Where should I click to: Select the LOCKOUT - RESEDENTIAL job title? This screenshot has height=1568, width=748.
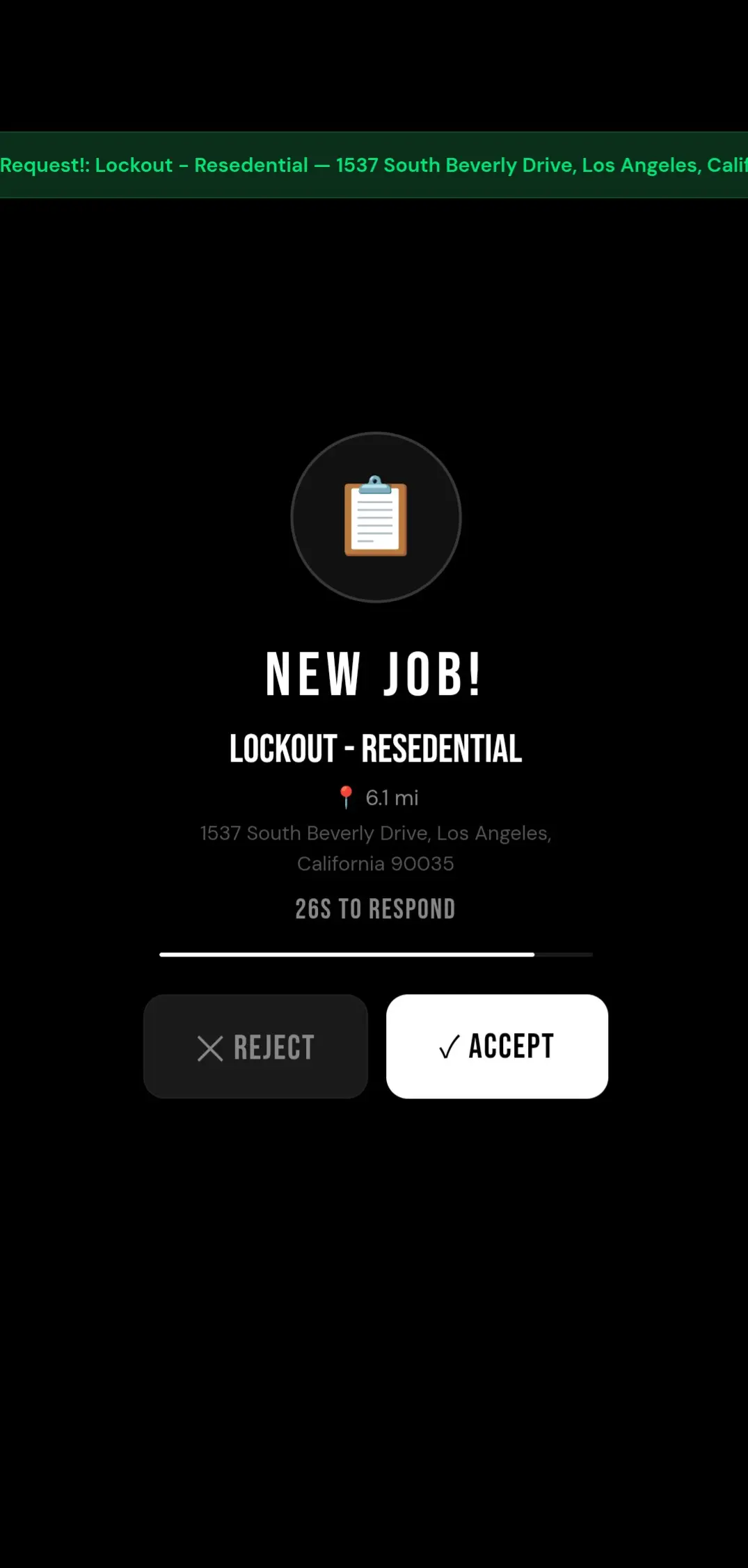(375, 749)
